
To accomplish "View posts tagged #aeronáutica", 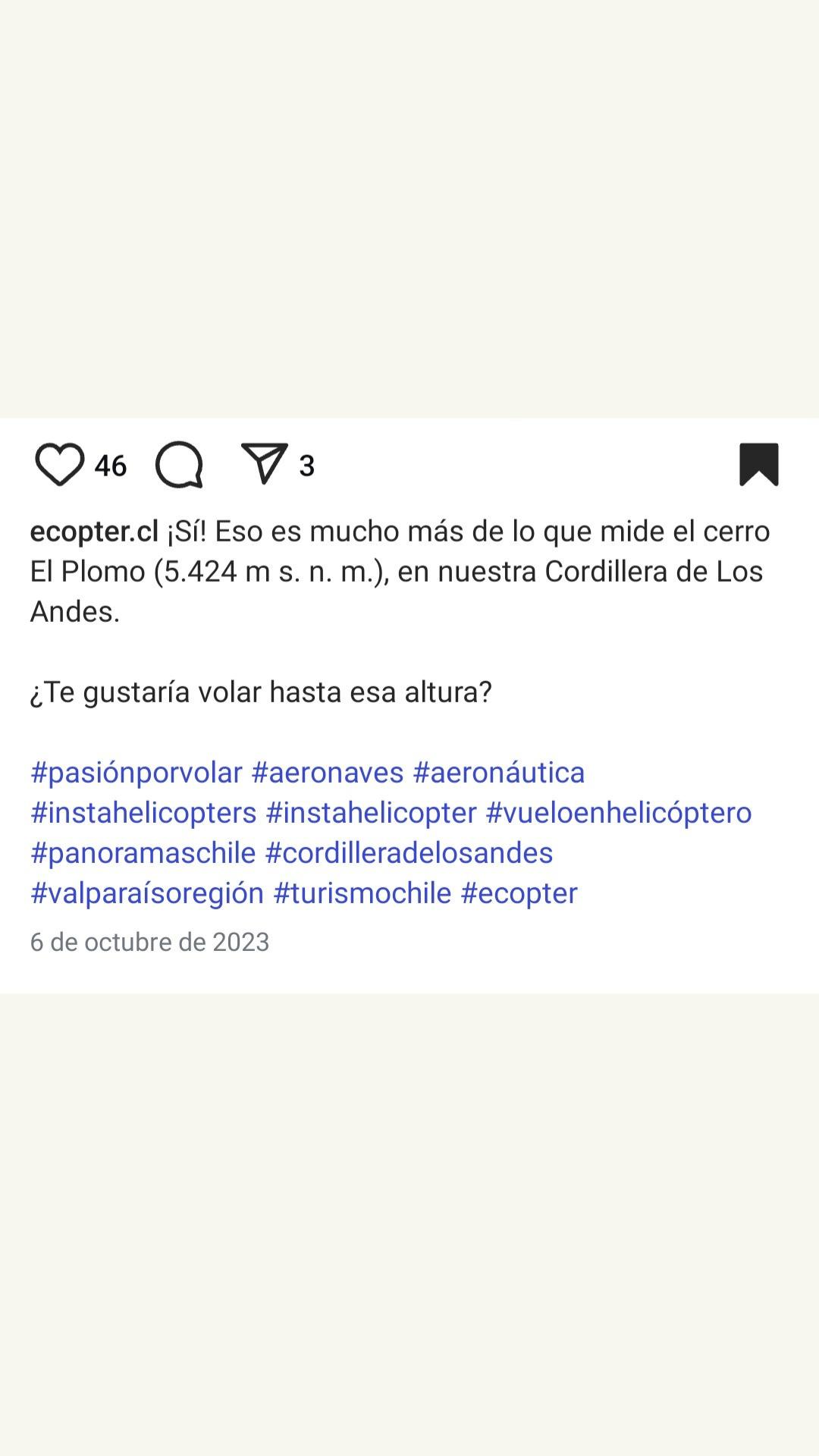I will [499, 773].
